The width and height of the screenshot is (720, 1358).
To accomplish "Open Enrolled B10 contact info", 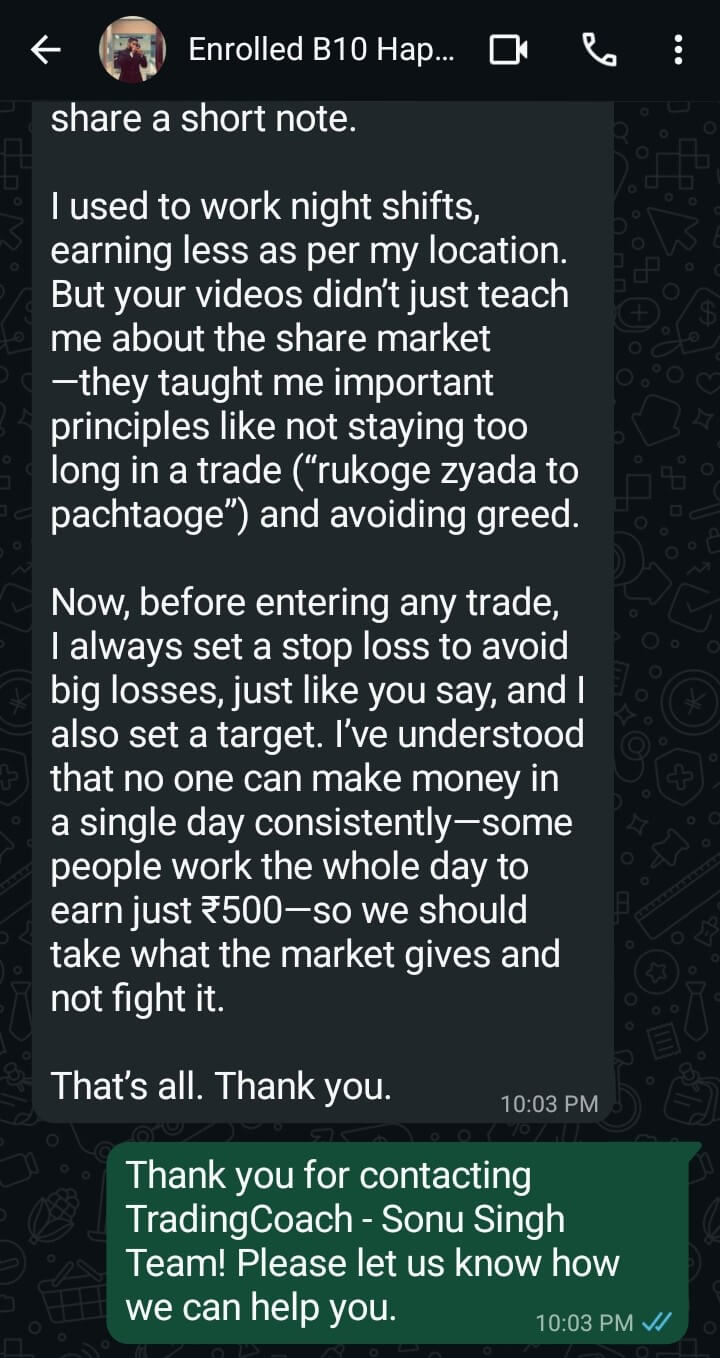I will [320, 50].
